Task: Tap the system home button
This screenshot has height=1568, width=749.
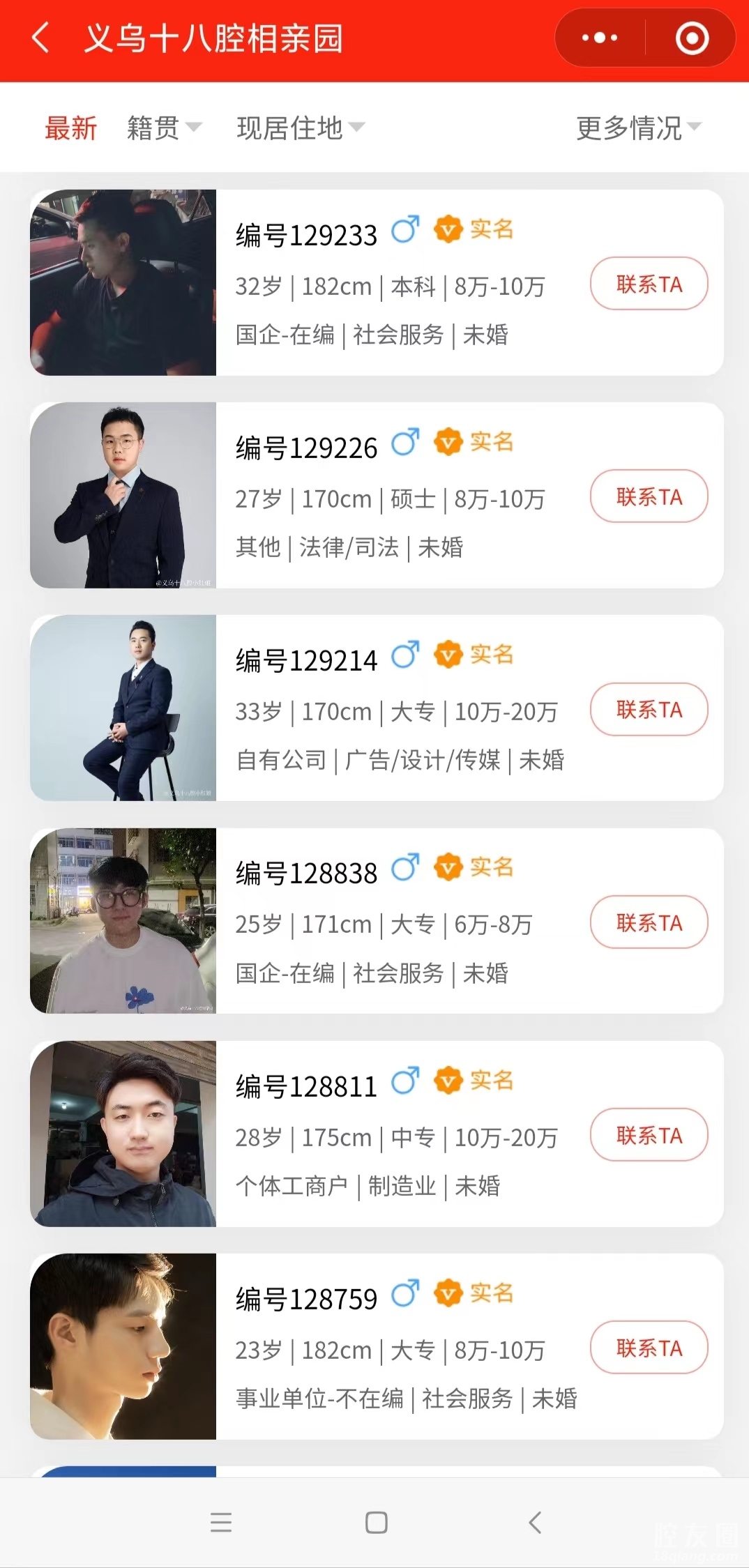Action: (377, 1522)
